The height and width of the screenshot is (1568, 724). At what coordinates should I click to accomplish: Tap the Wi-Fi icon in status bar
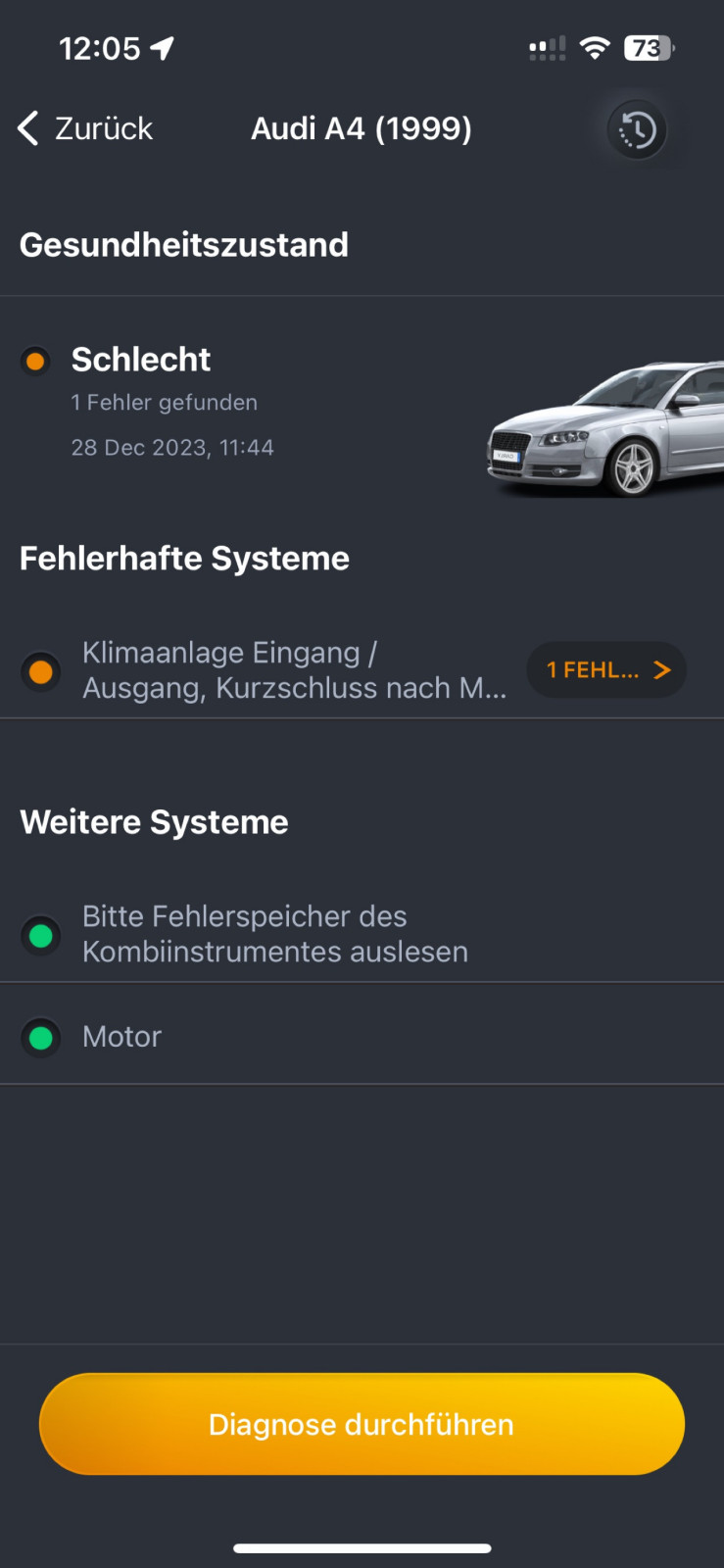(x=597, y=46)
